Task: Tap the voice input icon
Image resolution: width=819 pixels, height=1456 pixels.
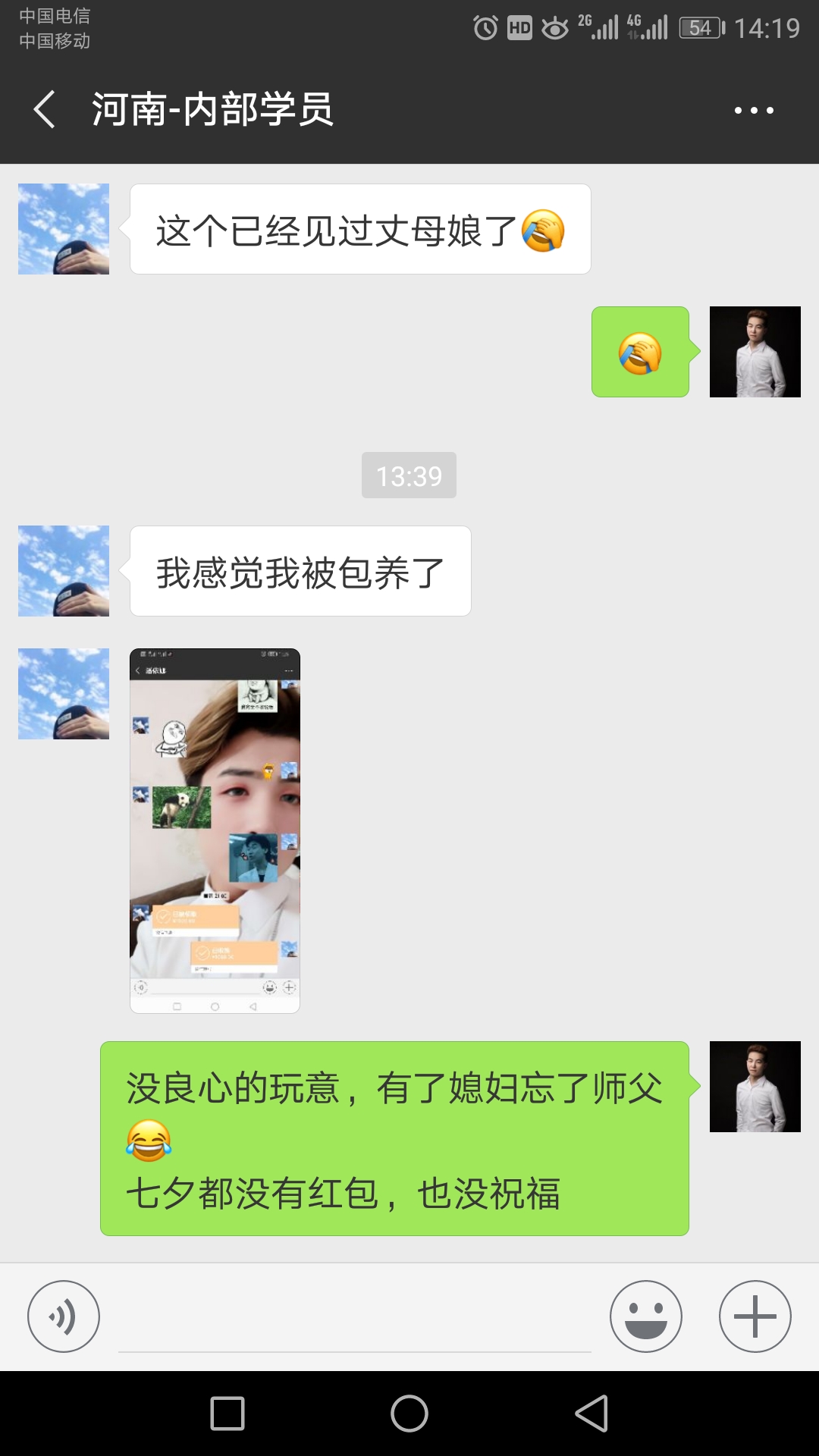Action: pos(64,1317)
